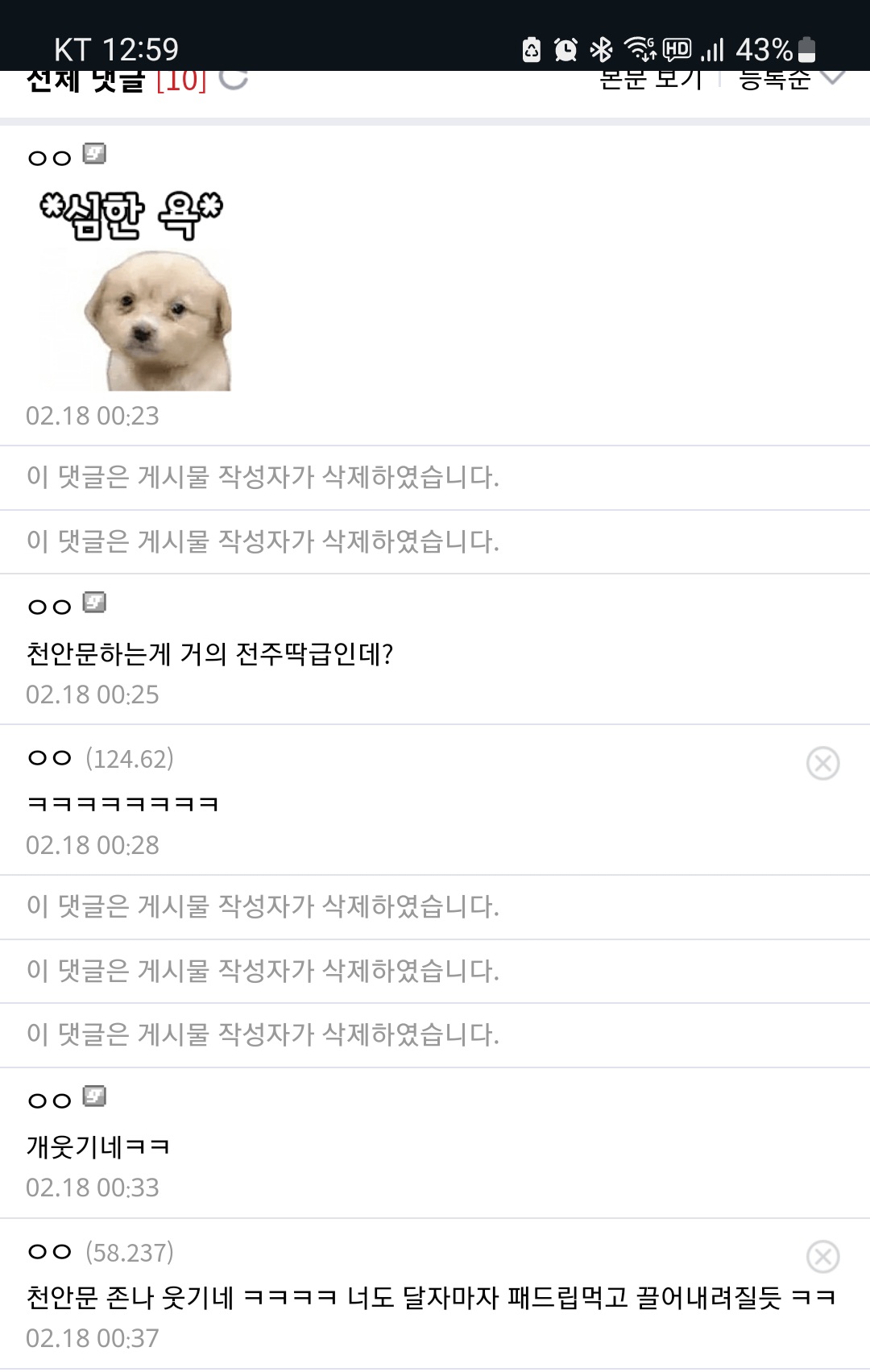Refresh the comment list
Image resolution: width=870 pixels, height=1372 pixels.
click(234, 79)
